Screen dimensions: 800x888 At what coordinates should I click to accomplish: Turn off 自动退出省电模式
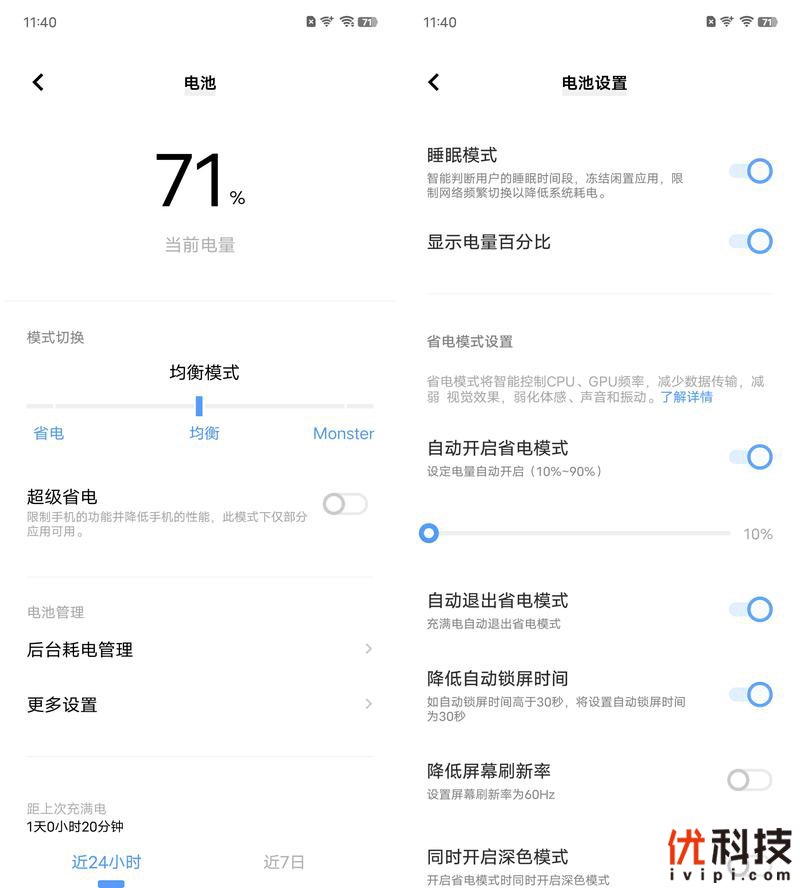pyautogui.click(x=751, y=609)
